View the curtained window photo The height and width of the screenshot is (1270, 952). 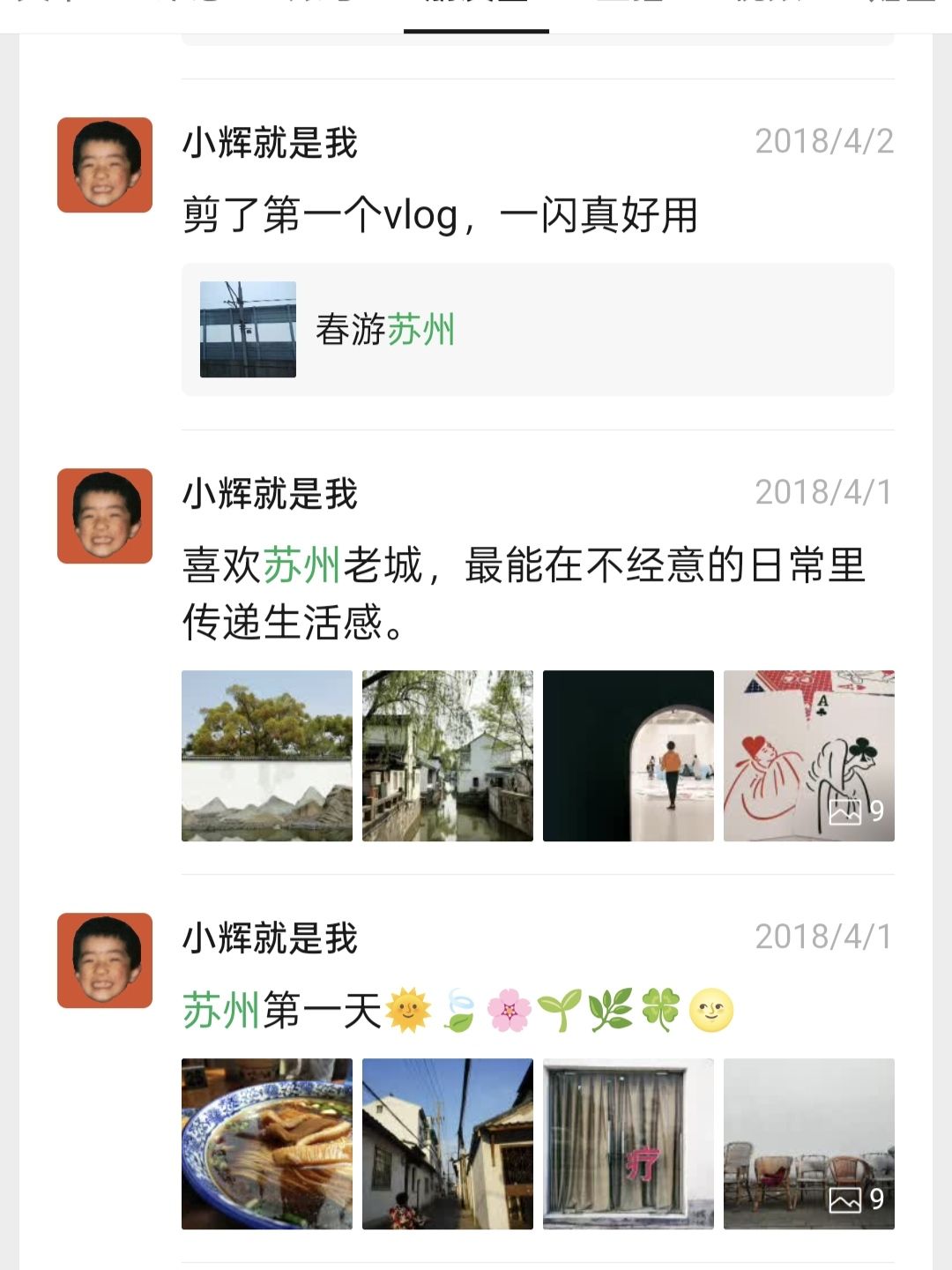click(x=628, y=1144)
